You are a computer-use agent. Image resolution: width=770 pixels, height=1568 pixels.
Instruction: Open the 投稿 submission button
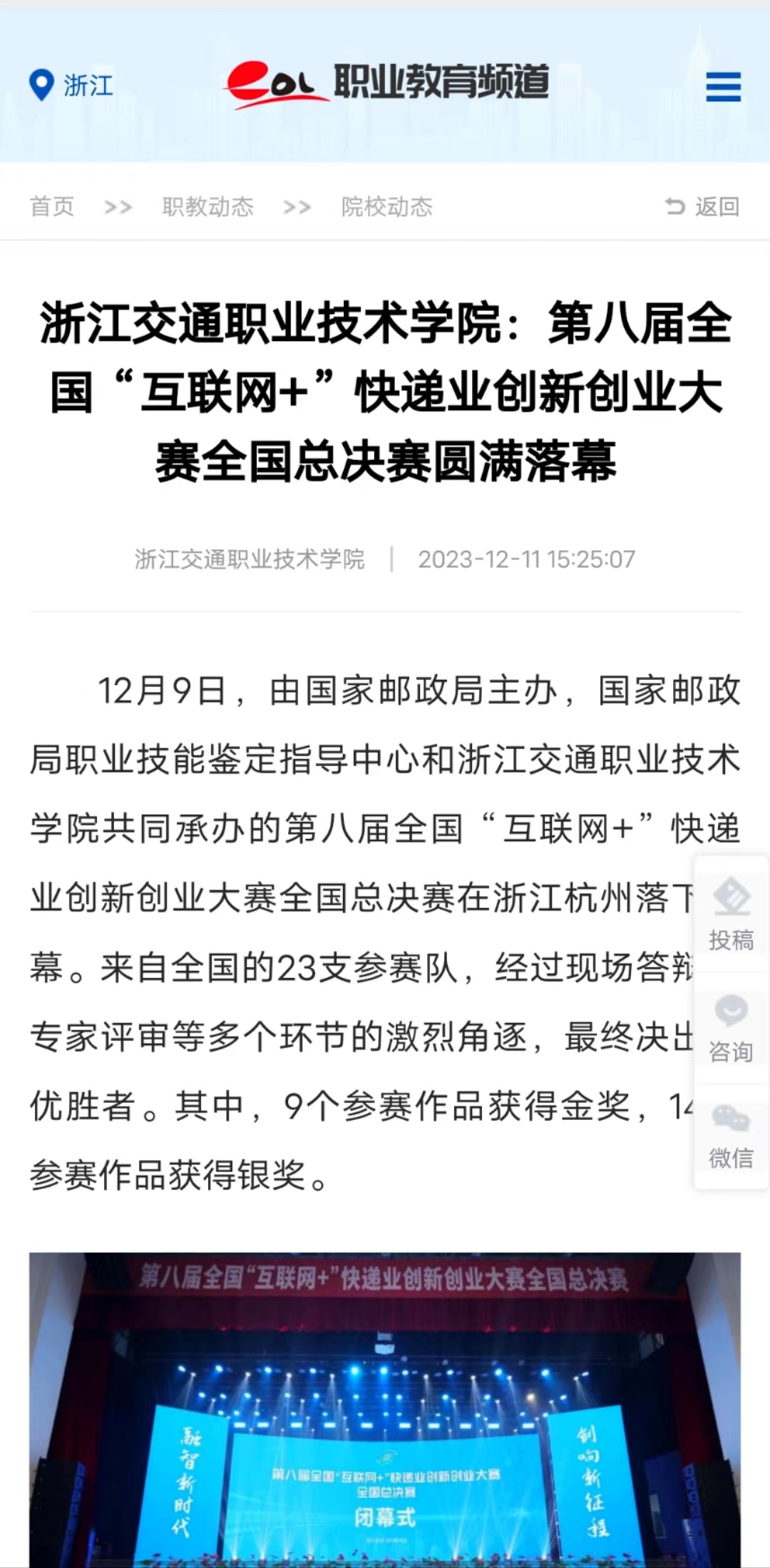pyautogui.click(x=731, y=916)
